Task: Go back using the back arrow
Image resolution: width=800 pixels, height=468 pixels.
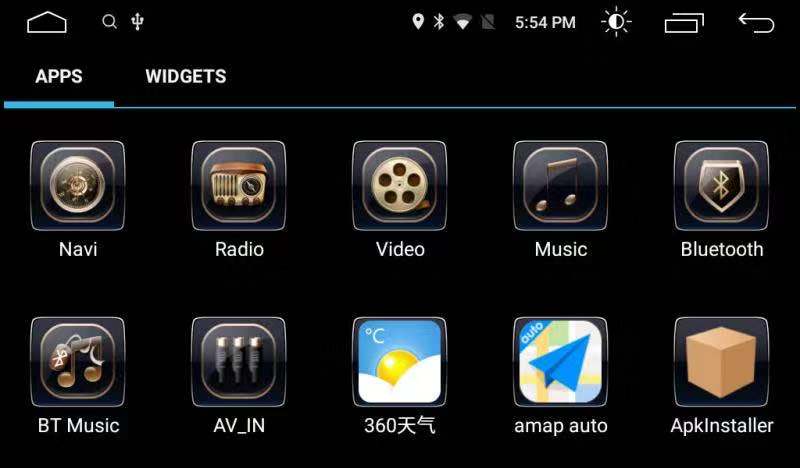Action: (x=756, y=22)
